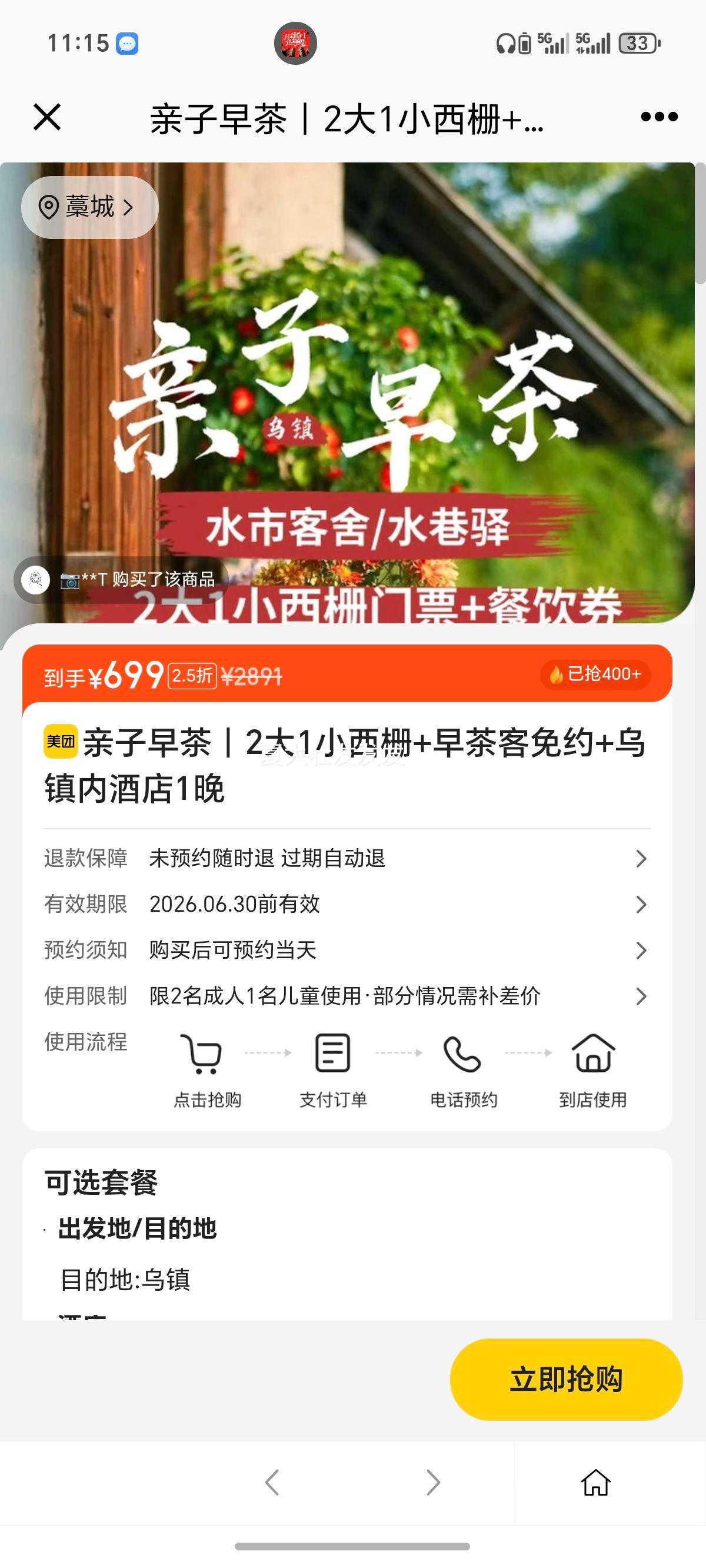This screenshot has width=706, height=1568.
Task: Open the 藁城 city selector
Action: pyautogui.click(x=89, y=207)
